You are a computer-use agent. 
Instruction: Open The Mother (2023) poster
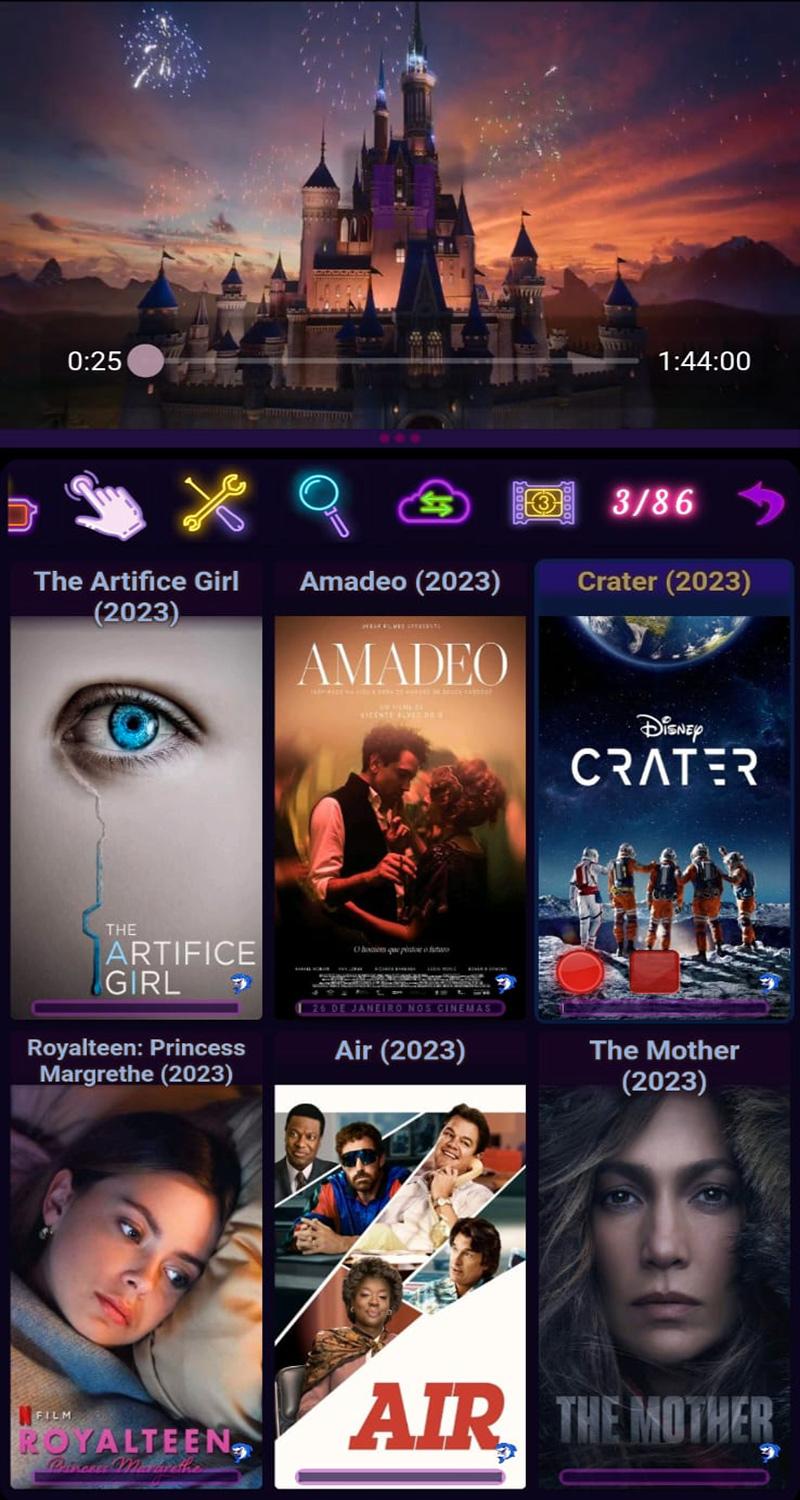pyautogui.click(x=664, y=1288)
